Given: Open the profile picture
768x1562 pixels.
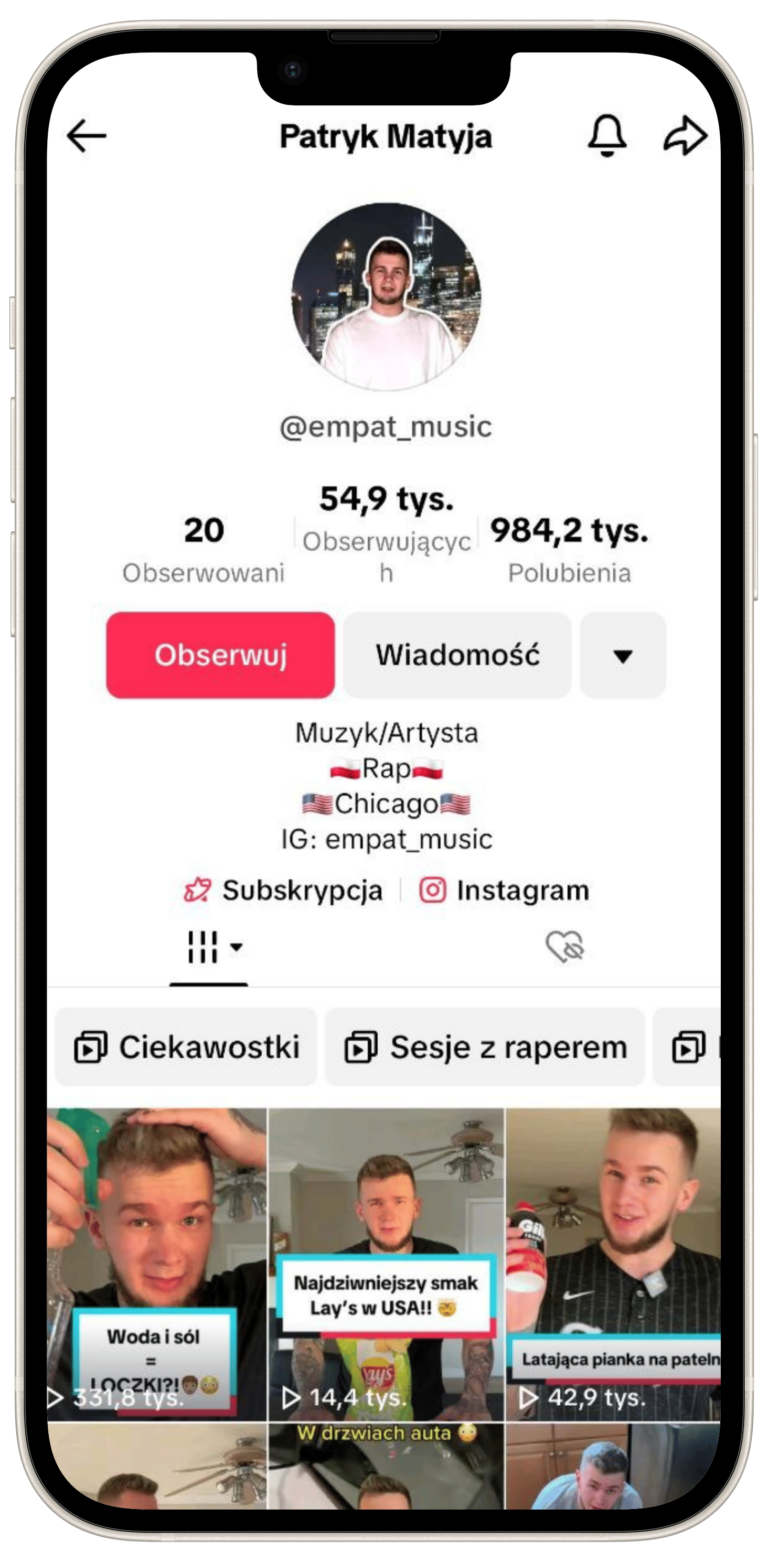Looking at the screenshot, I should [385, 297].
